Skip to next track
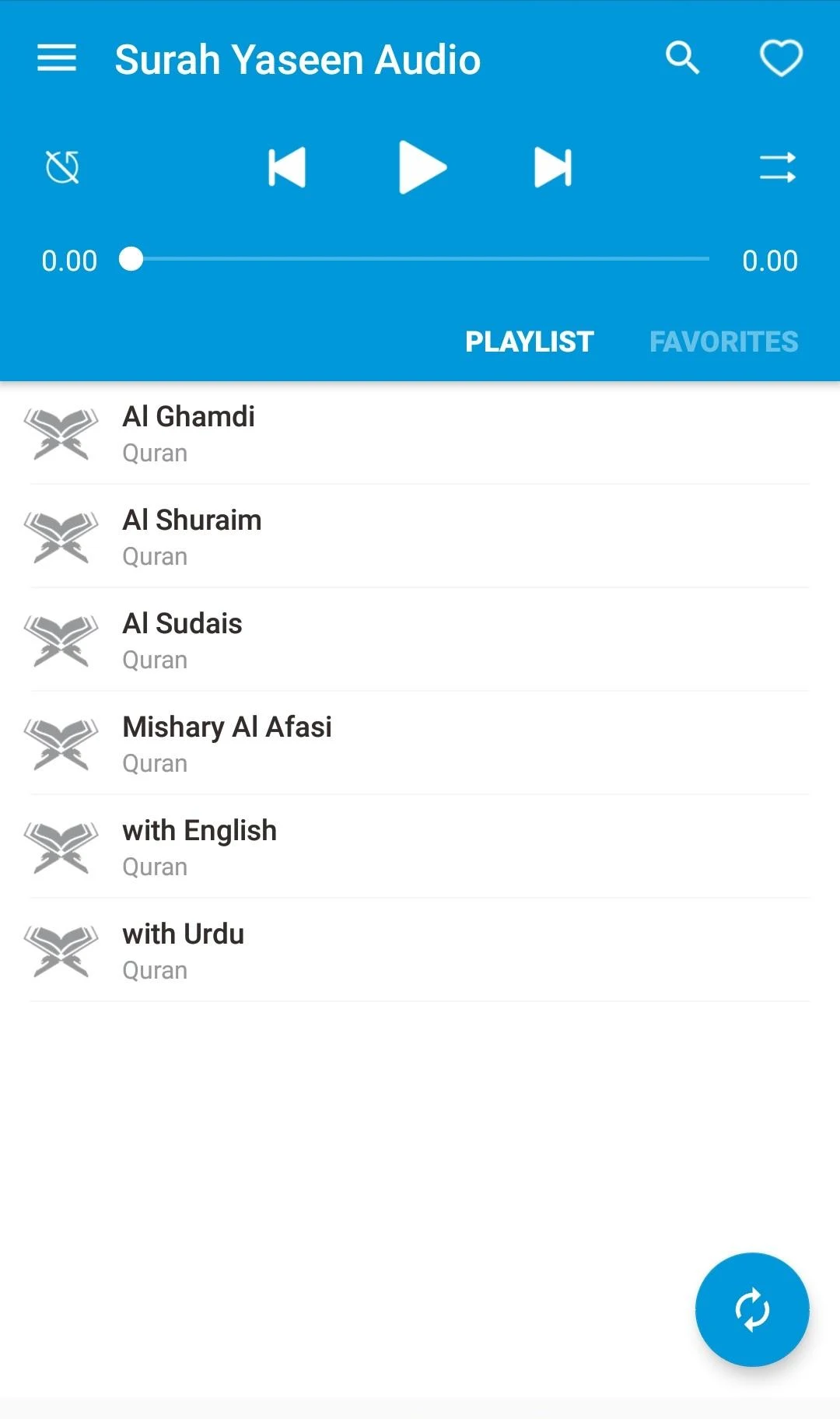This screenshot has width=840, height=1419. point(553,167)
